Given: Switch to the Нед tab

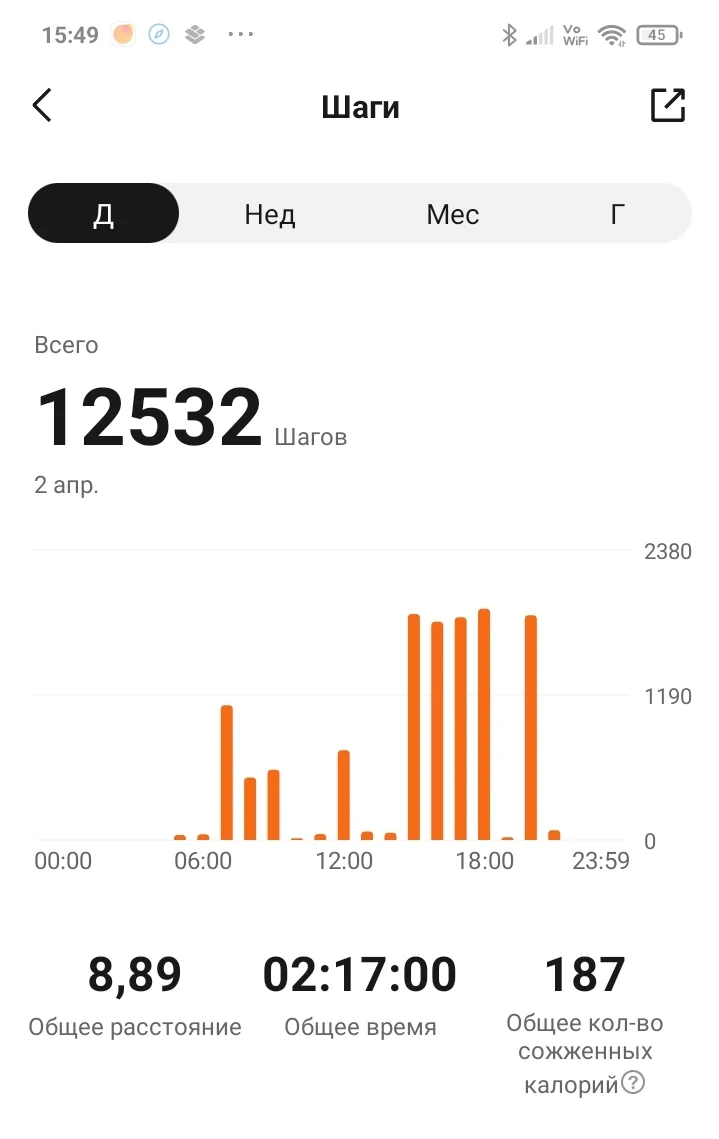Looking at the screenshot, I should 270,214.
